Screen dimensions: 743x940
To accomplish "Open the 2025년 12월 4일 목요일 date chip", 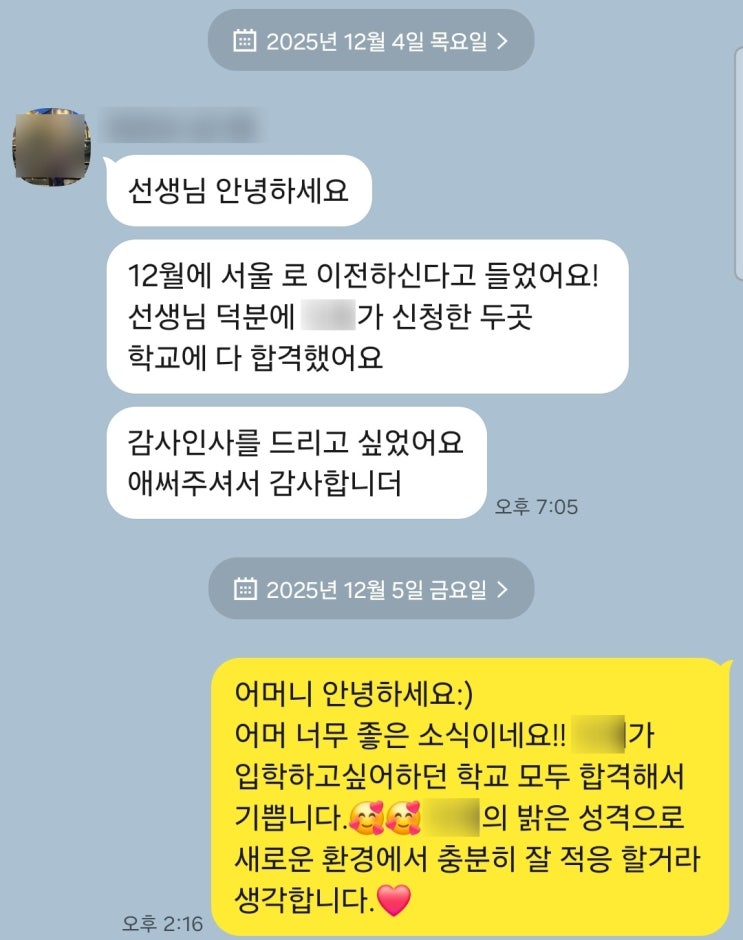I will click(371, 41).
